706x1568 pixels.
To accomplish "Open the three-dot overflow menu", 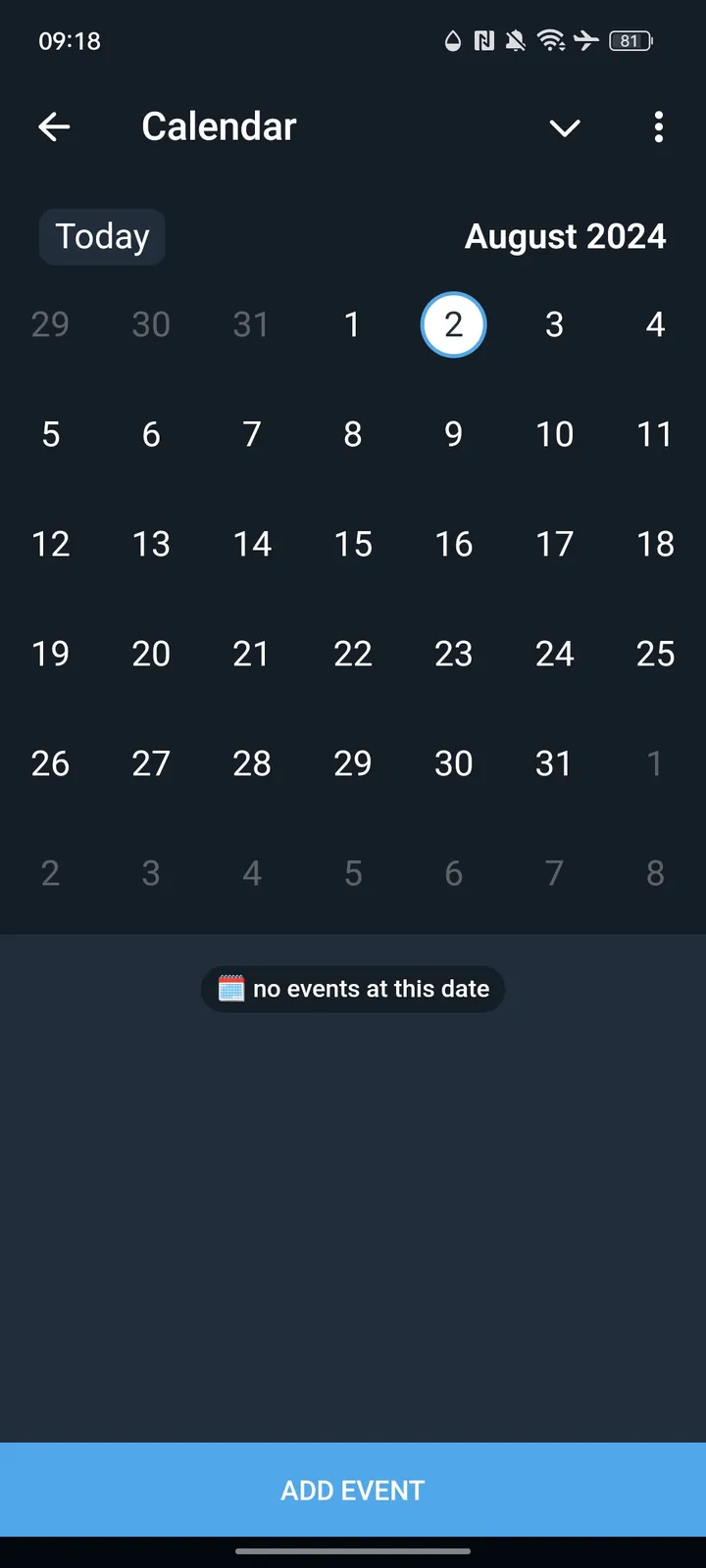I will (658, 126).
